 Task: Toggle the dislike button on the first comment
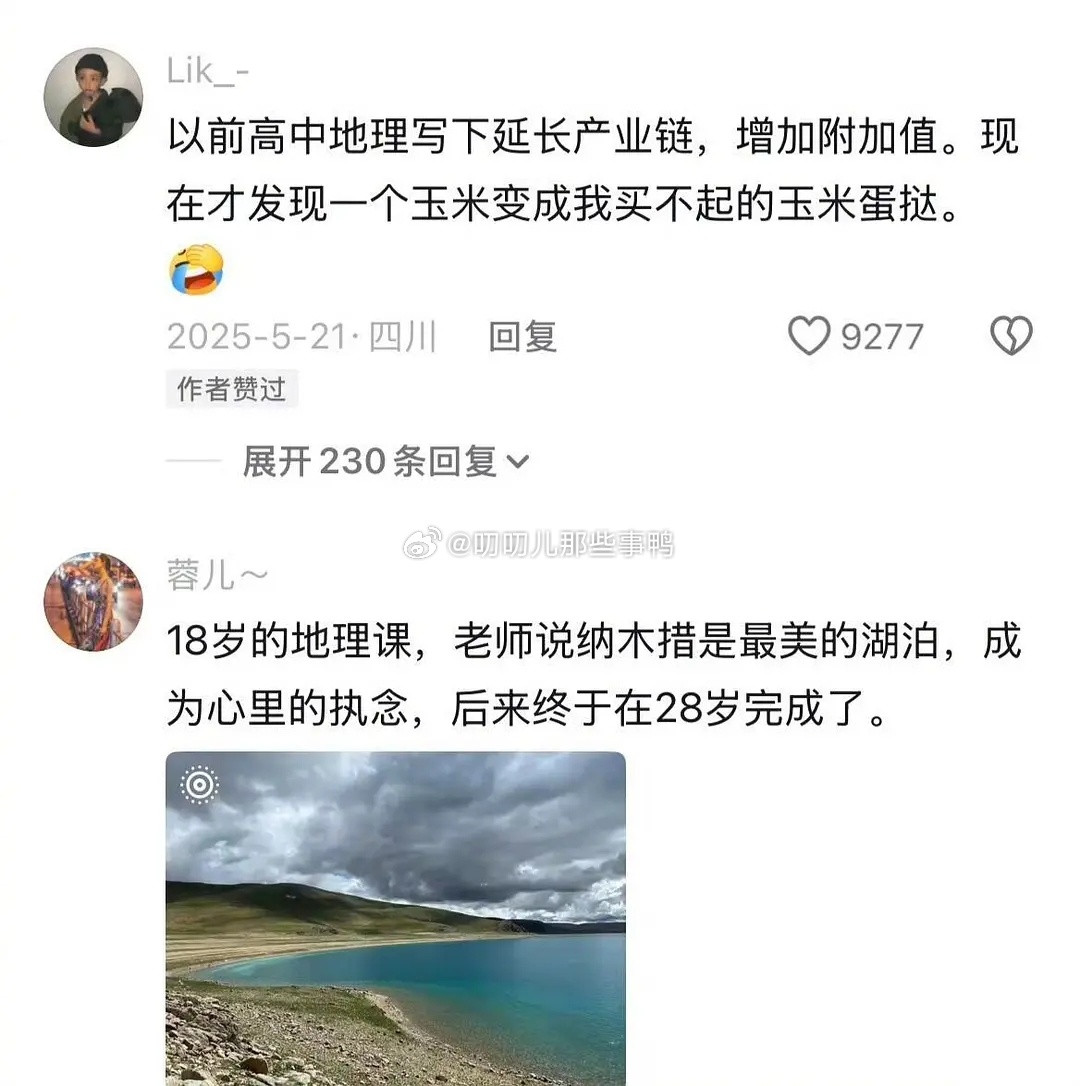1012,337
